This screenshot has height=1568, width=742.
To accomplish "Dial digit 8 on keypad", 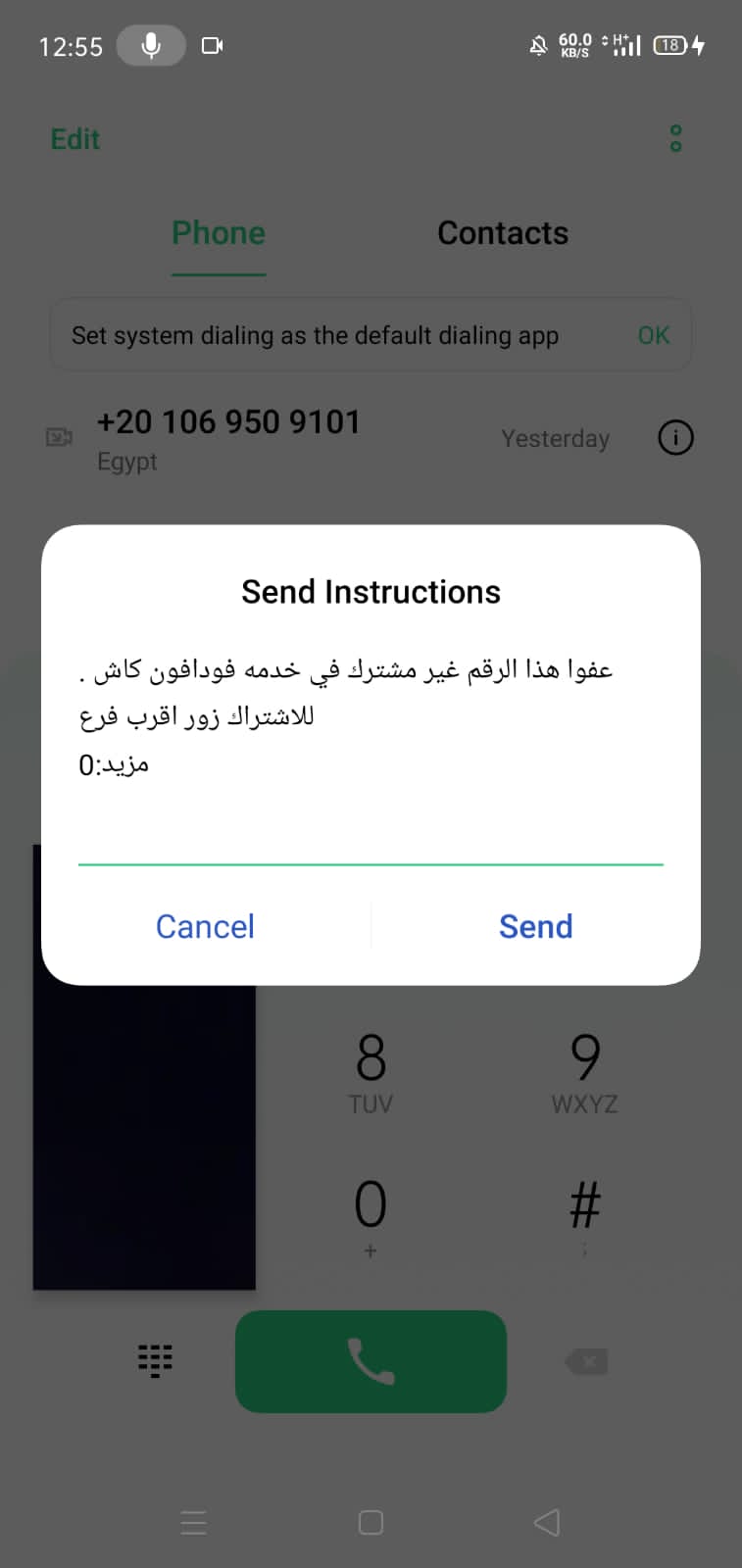I will pyautogui.click(x=371, y=1073).
